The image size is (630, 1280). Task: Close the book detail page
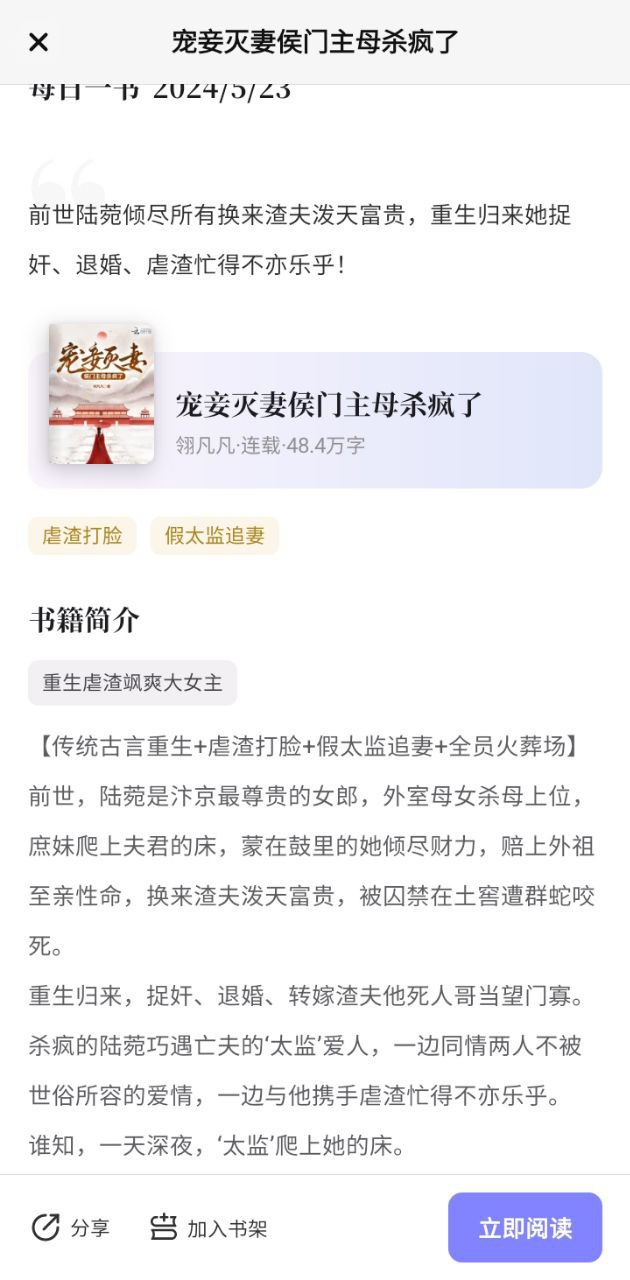tap(38, 42)
